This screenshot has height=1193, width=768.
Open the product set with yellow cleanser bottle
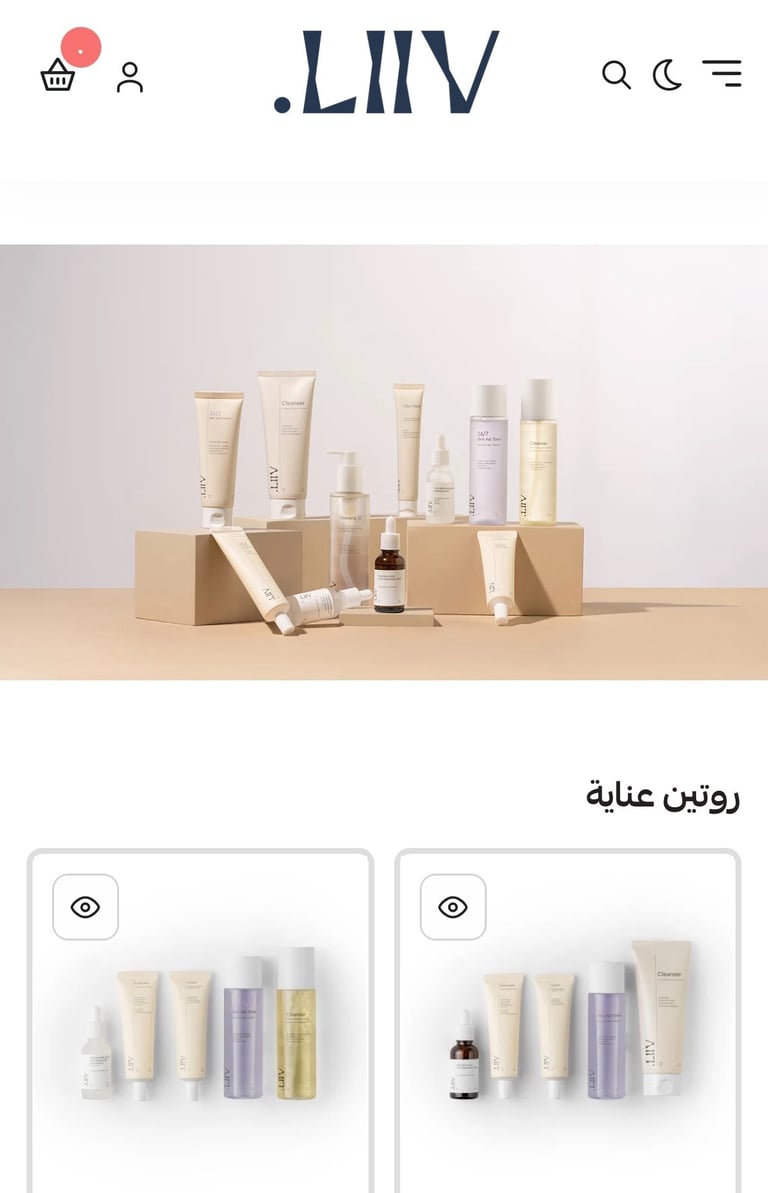coord(200,1030)
